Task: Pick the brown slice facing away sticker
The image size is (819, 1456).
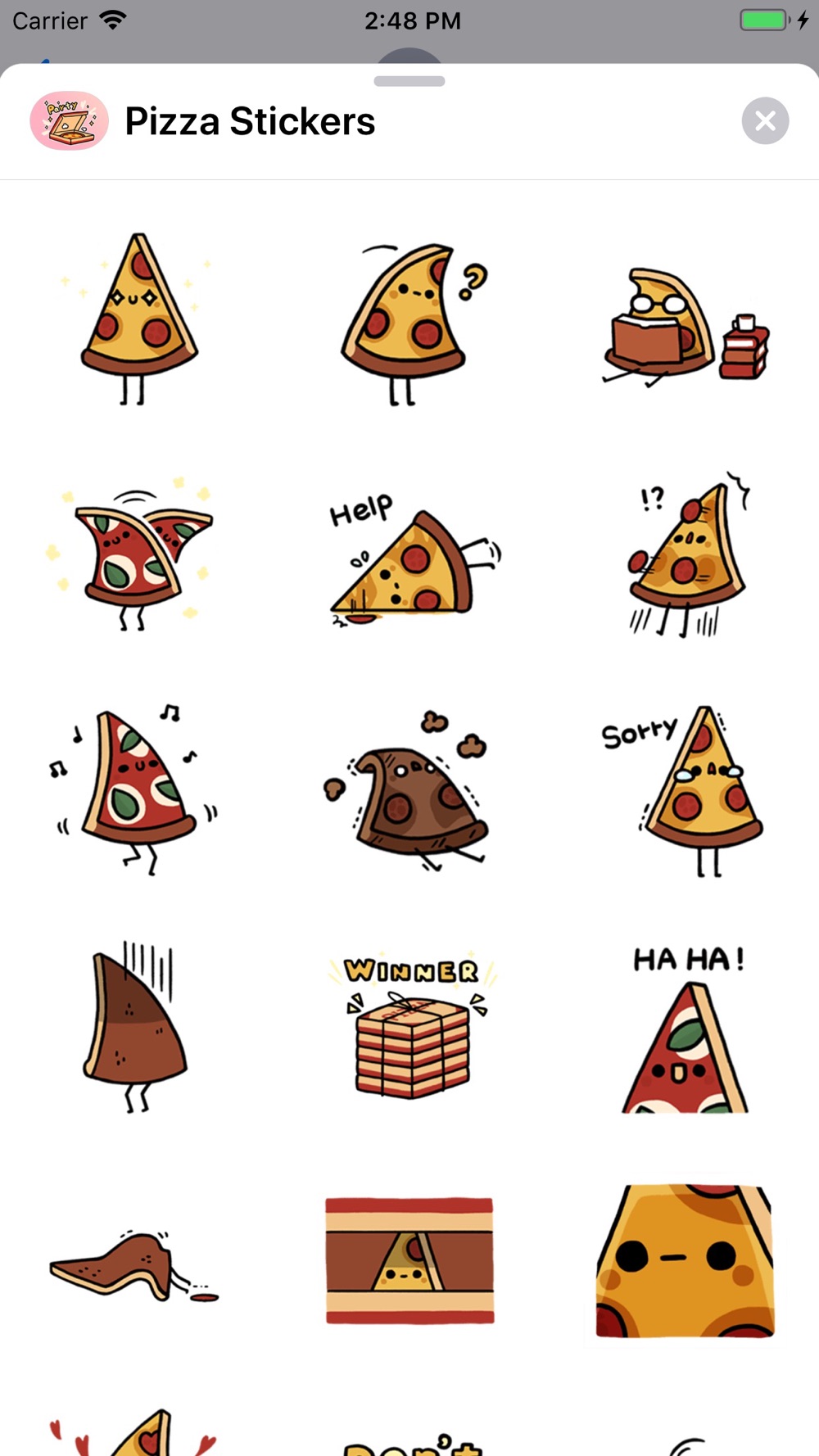Action: coord(135,1028)
